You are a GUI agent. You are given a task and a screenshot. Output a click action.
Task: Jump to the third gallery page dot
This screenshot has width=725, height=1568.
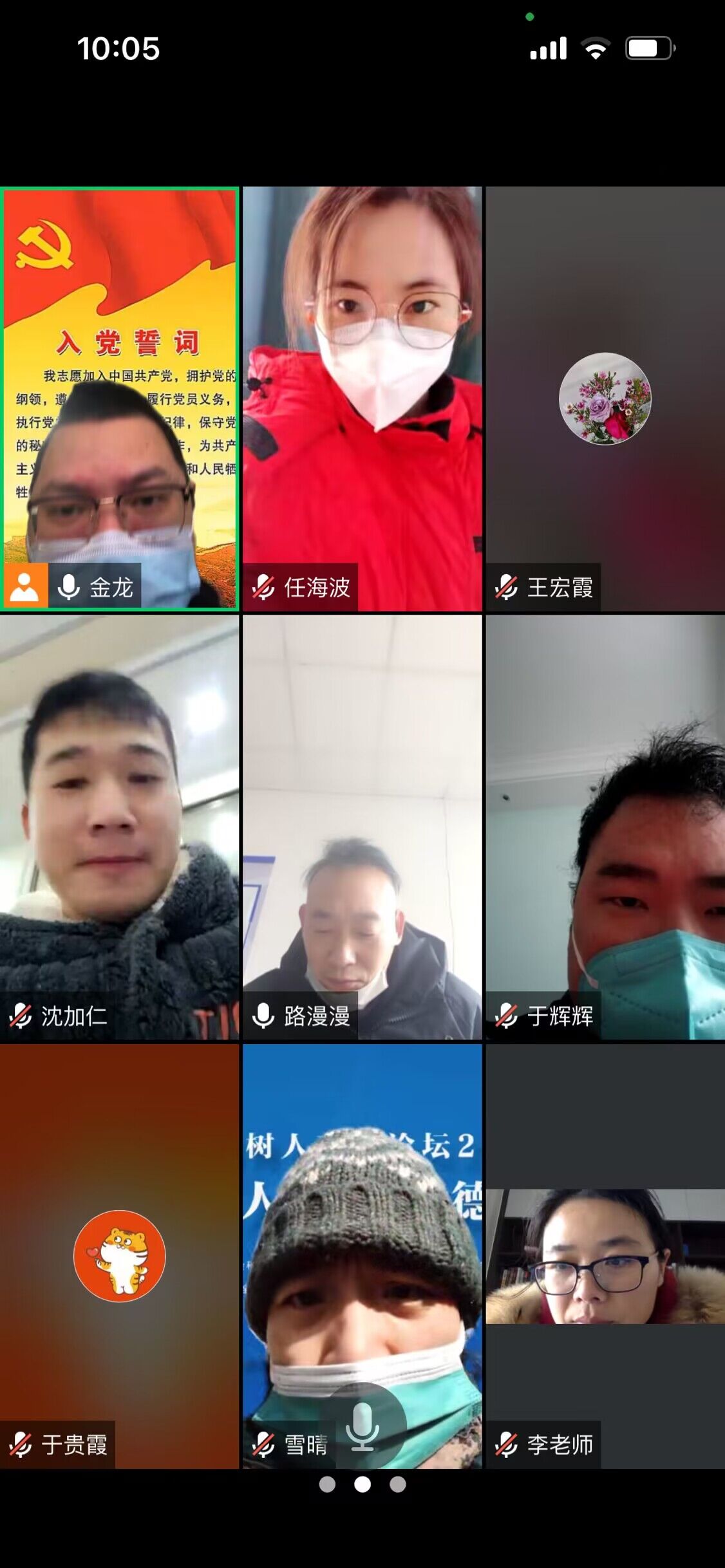(x=398, y=1484)
